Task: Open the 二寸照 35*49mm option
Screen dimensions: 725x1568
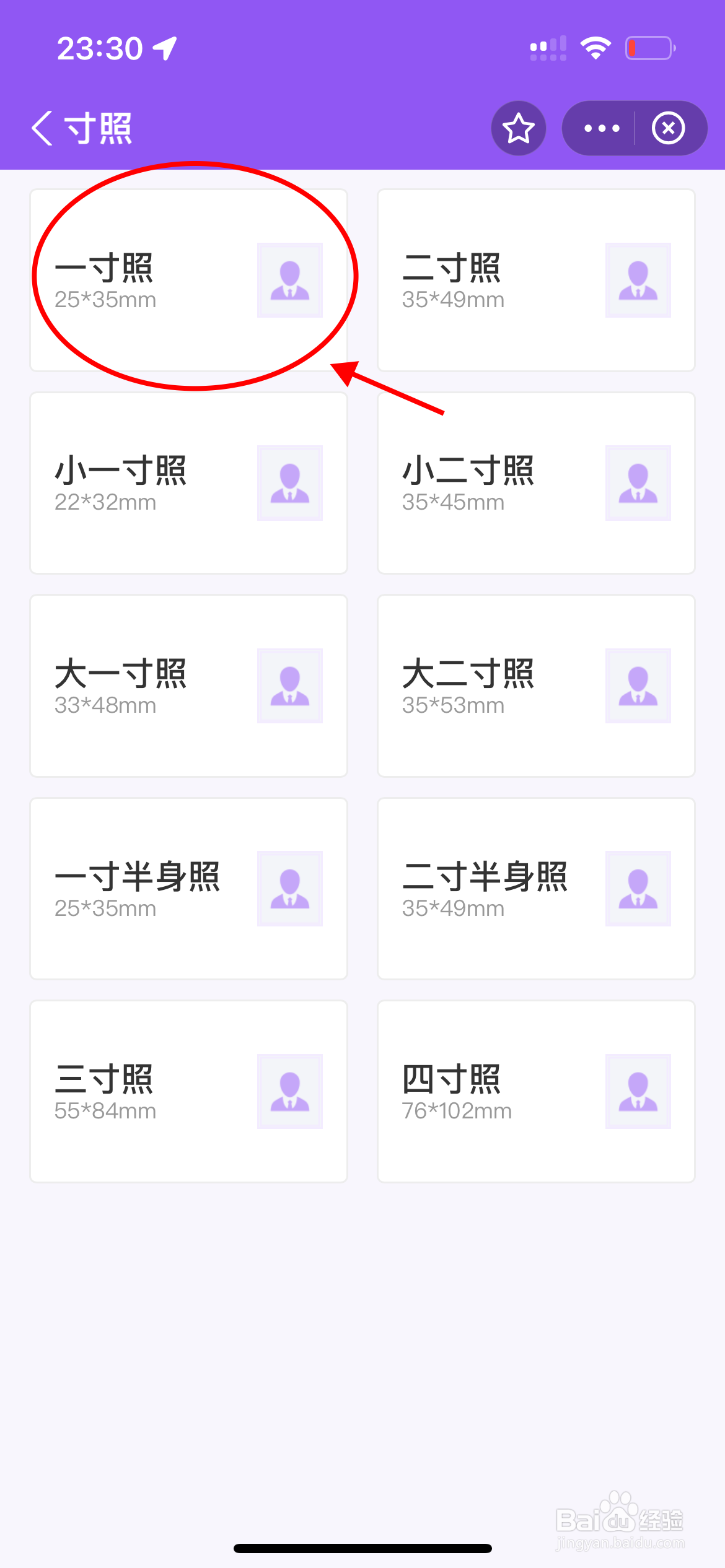Action: [535, 280]
